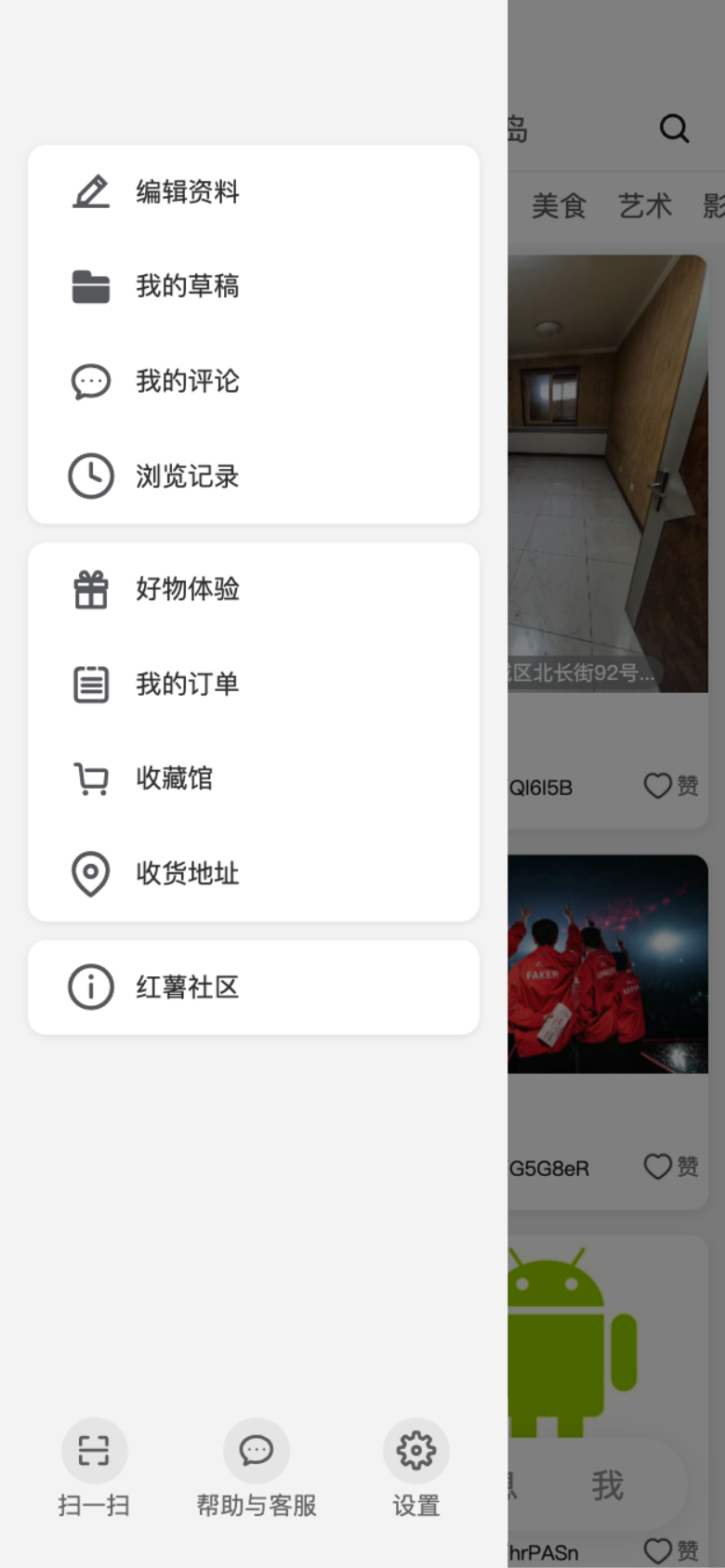Switch to the 艺术 tab
725x1568 pixels.
coord(644,205)
